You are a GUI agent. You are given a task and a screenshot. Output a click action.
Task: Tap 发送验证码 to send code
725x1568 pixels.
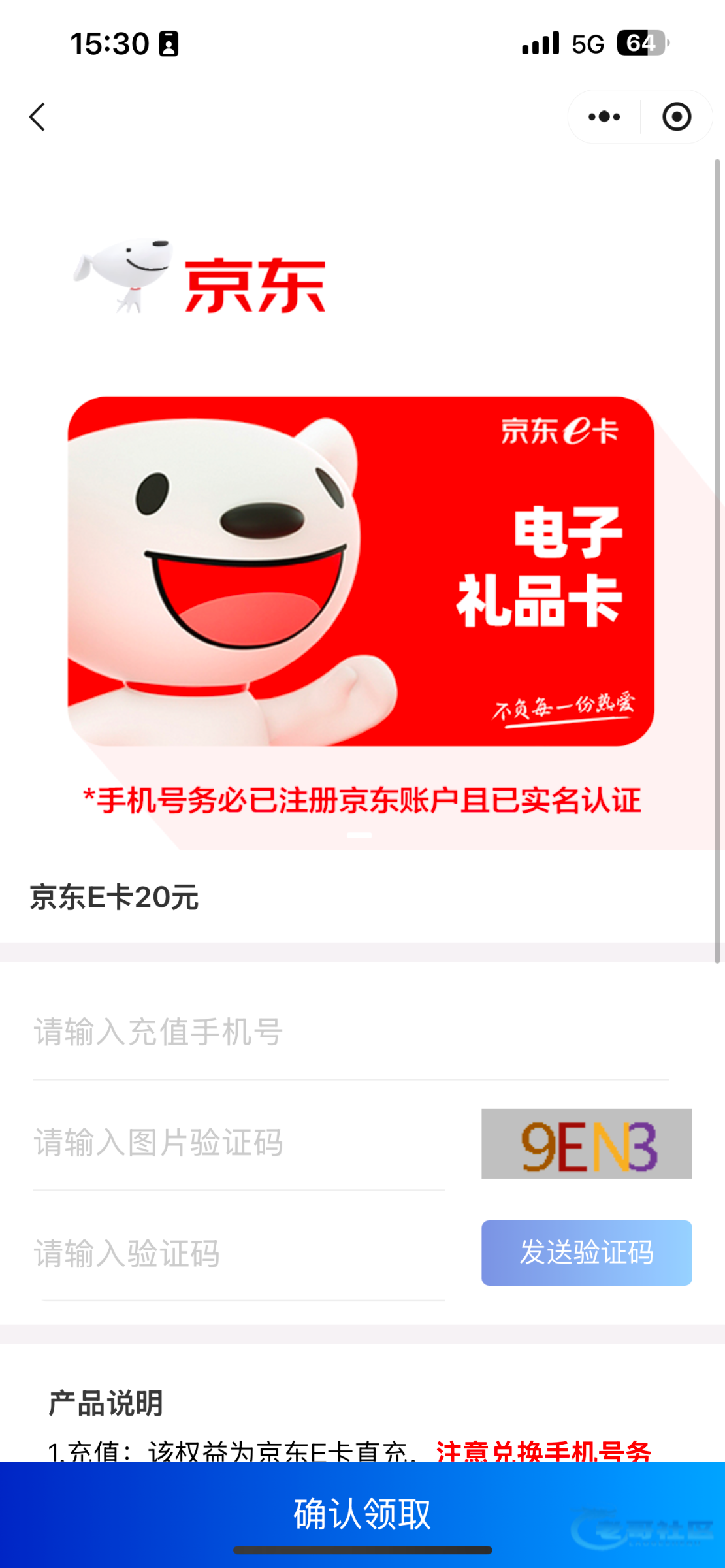click(587, 1253)
